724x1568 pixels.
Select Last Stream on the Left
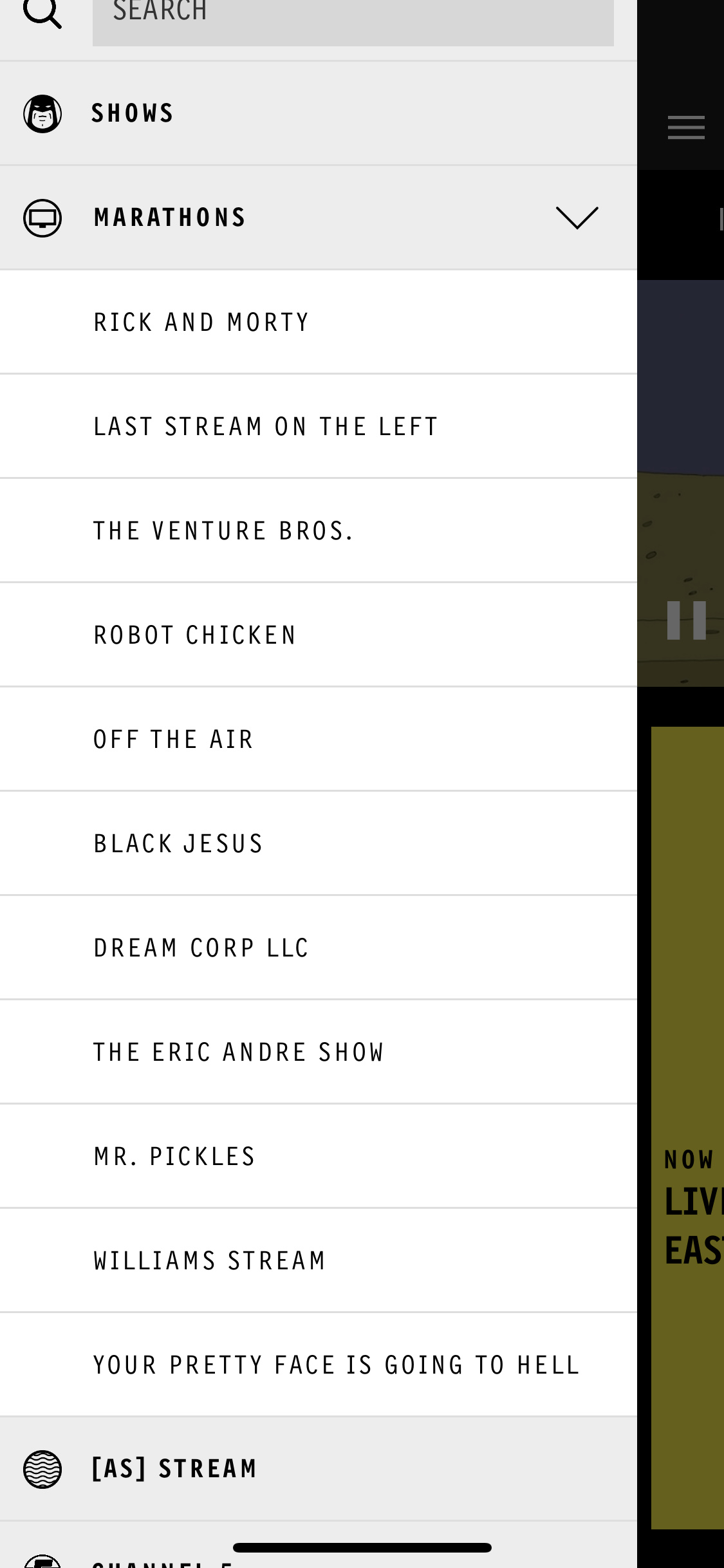pyautogui.click(x=266, y=427)
